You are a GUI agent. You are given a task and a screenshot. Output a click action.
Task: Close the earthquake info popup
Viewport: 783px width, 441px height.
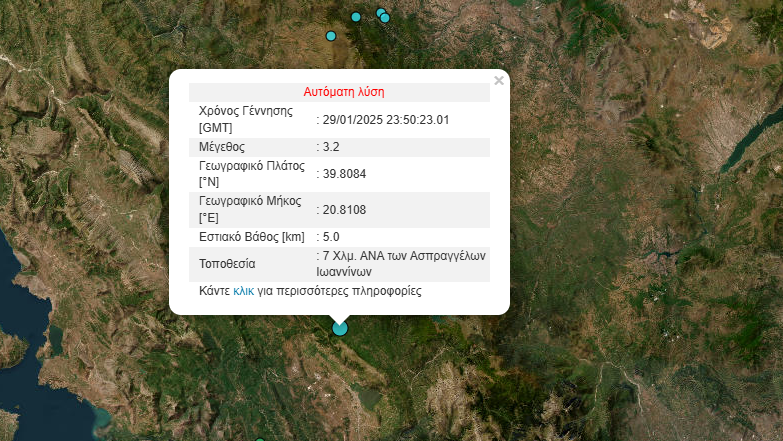[x=499, y=81]
